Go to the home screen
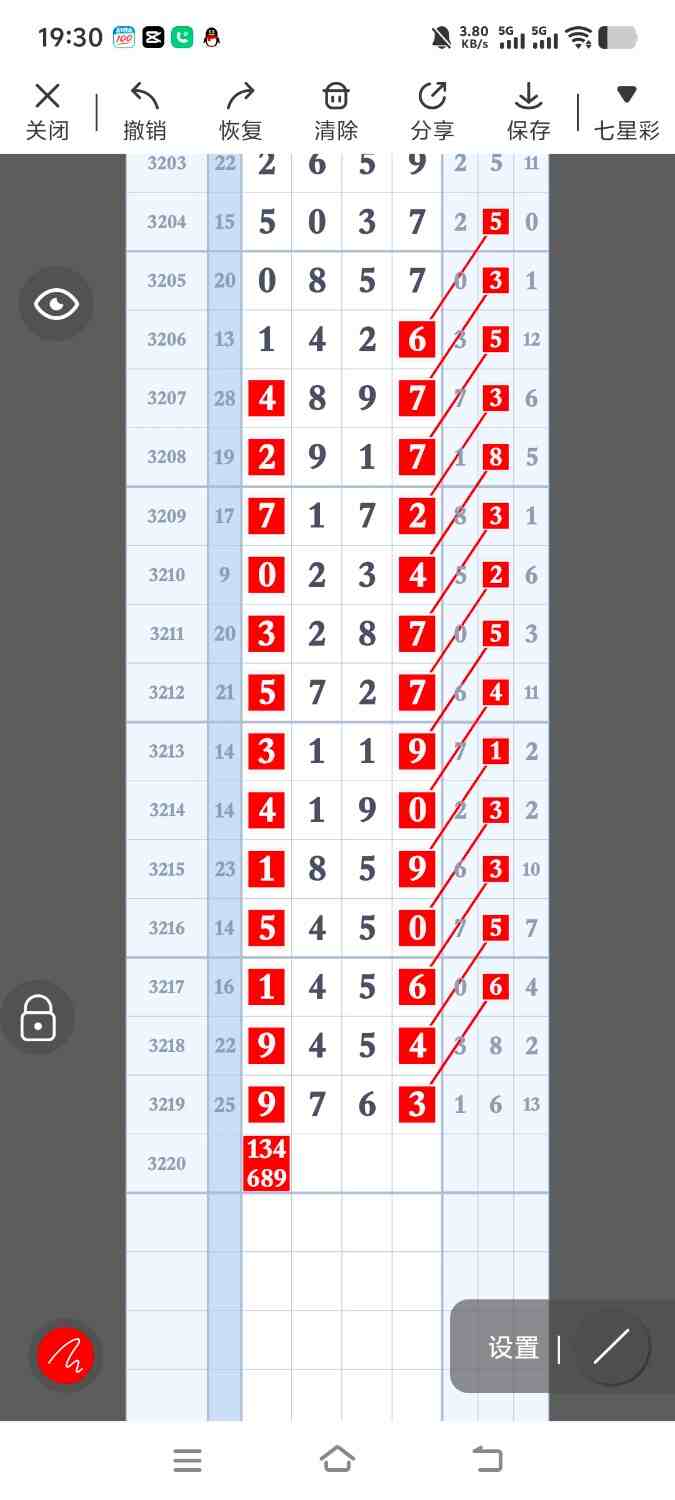This screenshot has height=1500, width=675. (337, 1460)
